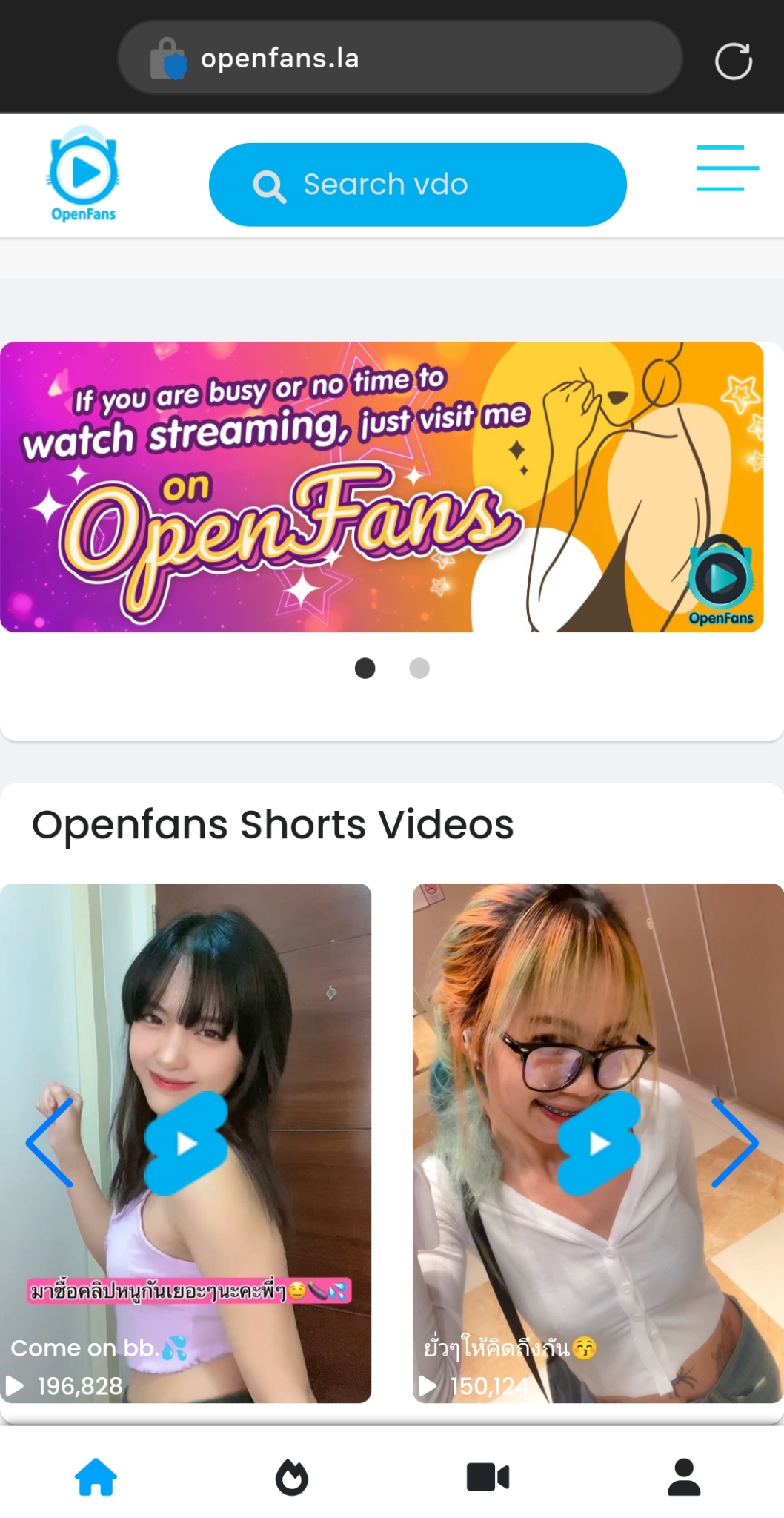The image size is (784, 1518).
Task: Open the hamburger menu
Action: 727,168
